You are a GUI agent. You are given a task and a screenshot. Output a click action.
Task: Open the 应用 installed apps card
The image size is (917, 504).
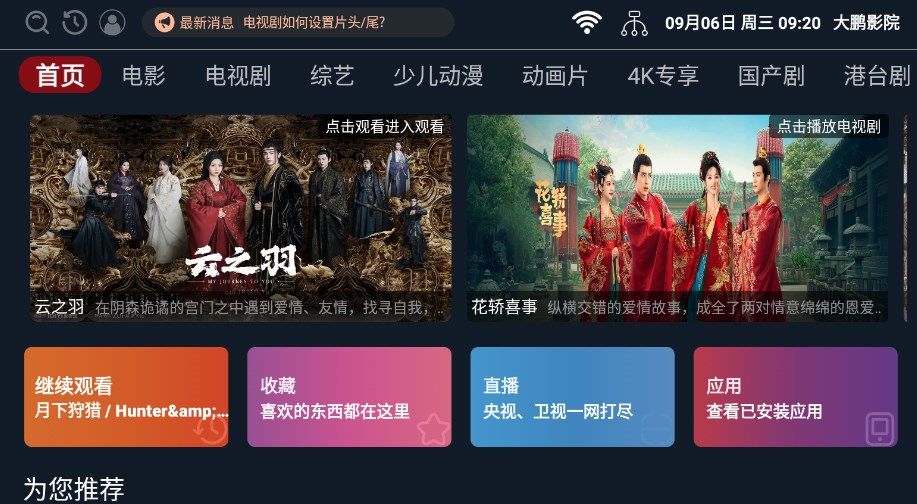795,397
